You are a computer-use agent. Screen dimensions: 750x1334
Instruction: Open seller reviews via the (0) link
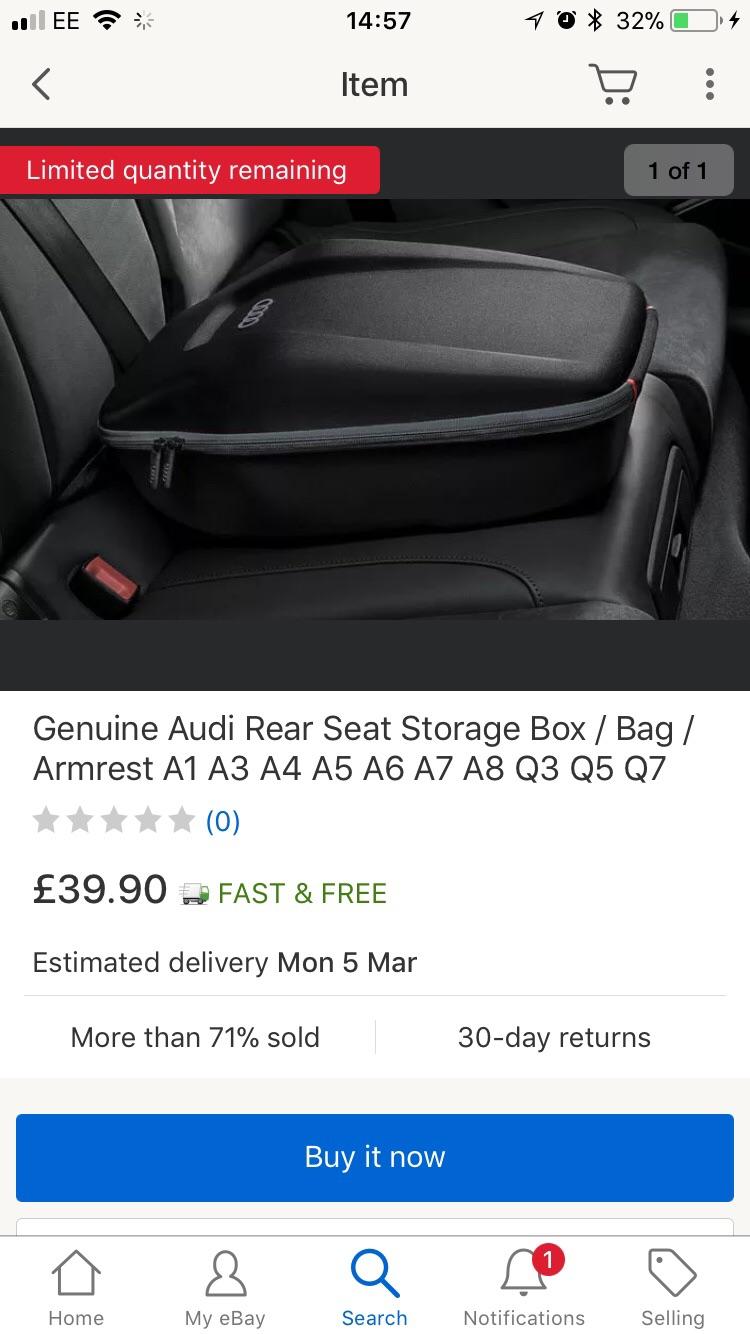tap(222, 821)
